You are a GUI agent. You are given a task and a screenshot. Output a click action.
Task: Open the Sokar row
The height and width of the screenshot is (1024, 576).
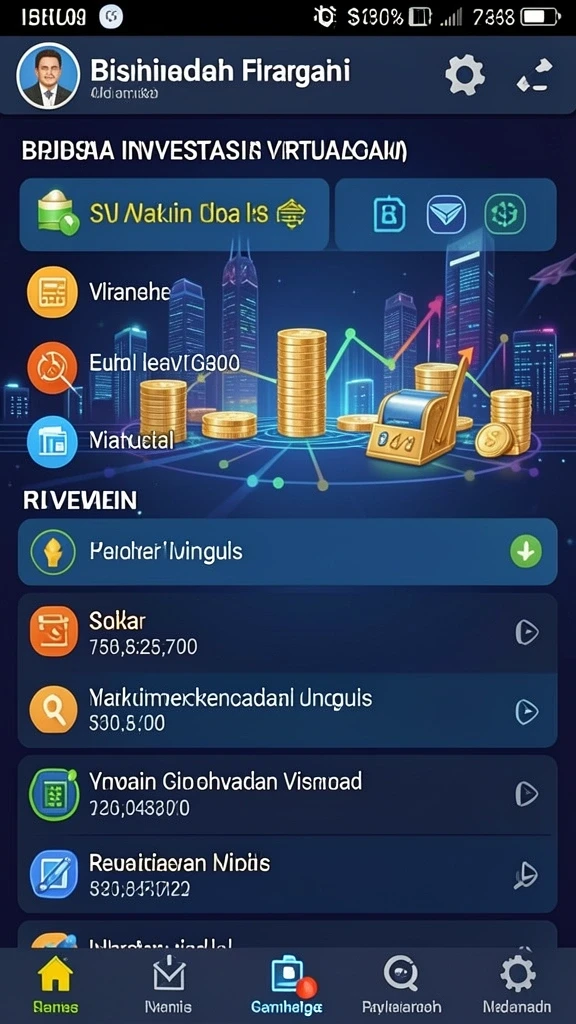click(x=287, y=633)
